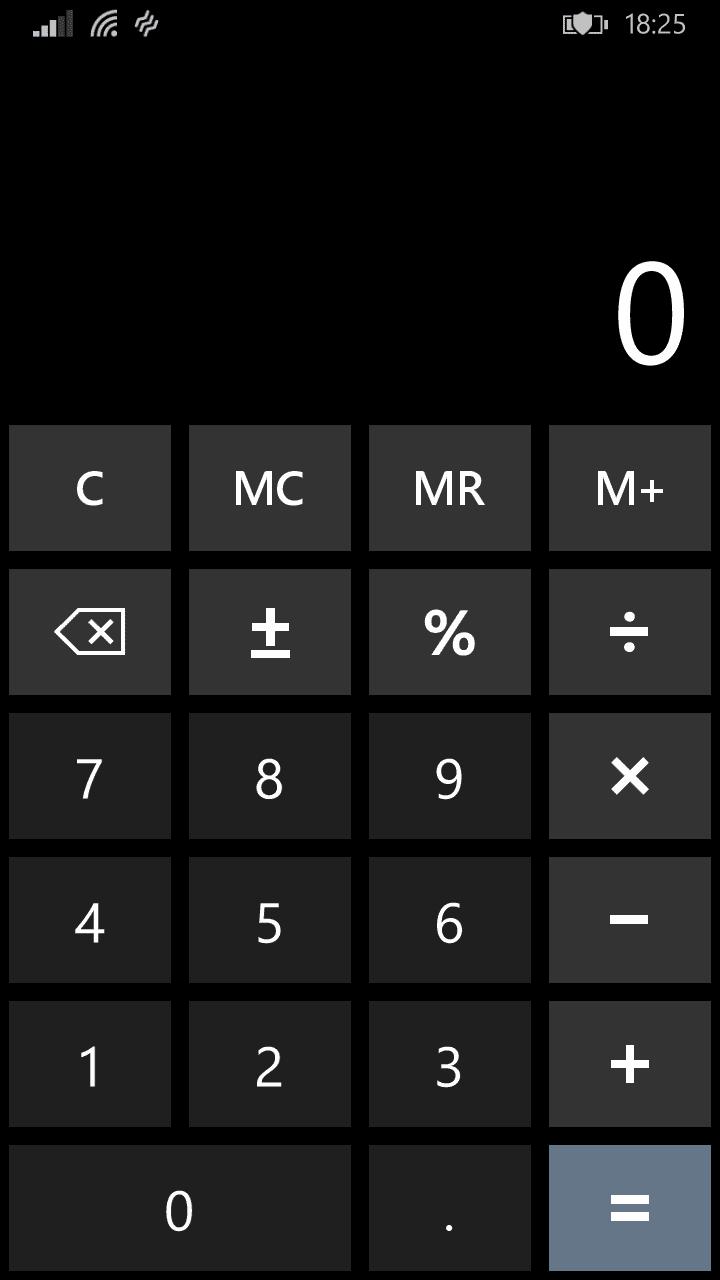Select the multiply operator

[630, 776]
